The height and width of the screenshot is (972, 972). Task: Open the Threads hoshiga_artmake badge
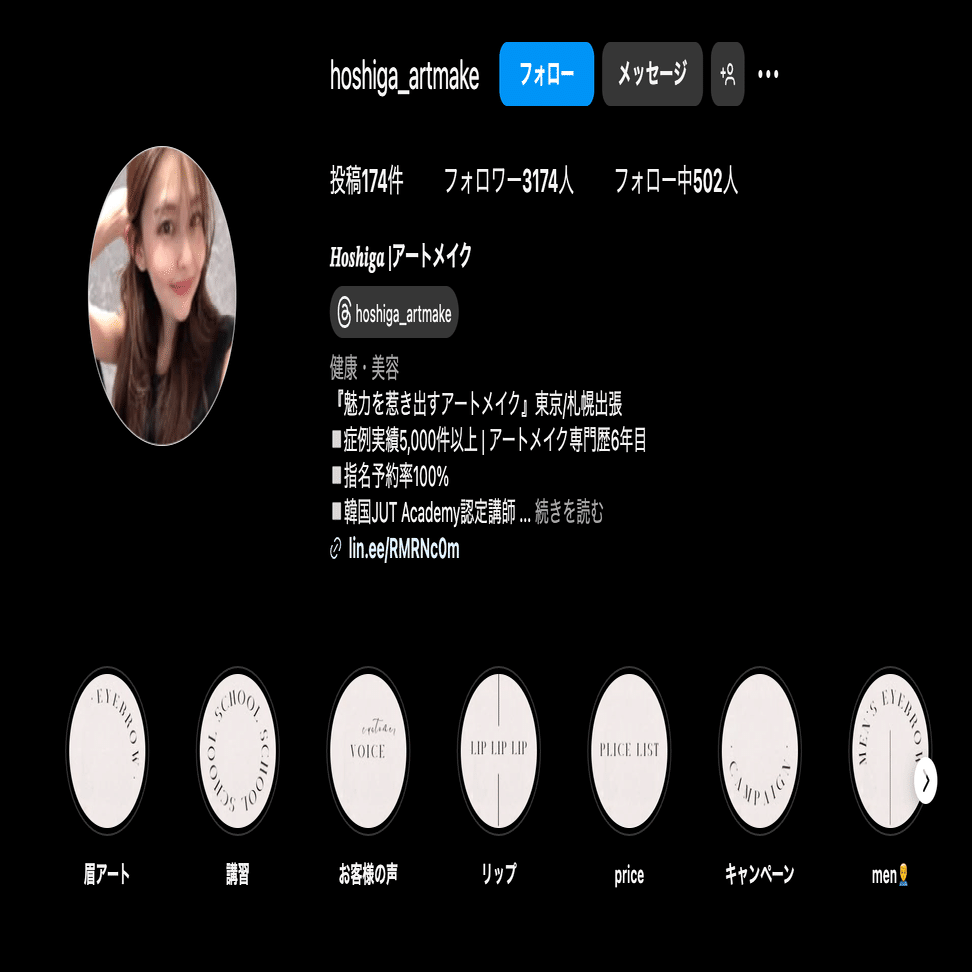[x=394, y=313]
